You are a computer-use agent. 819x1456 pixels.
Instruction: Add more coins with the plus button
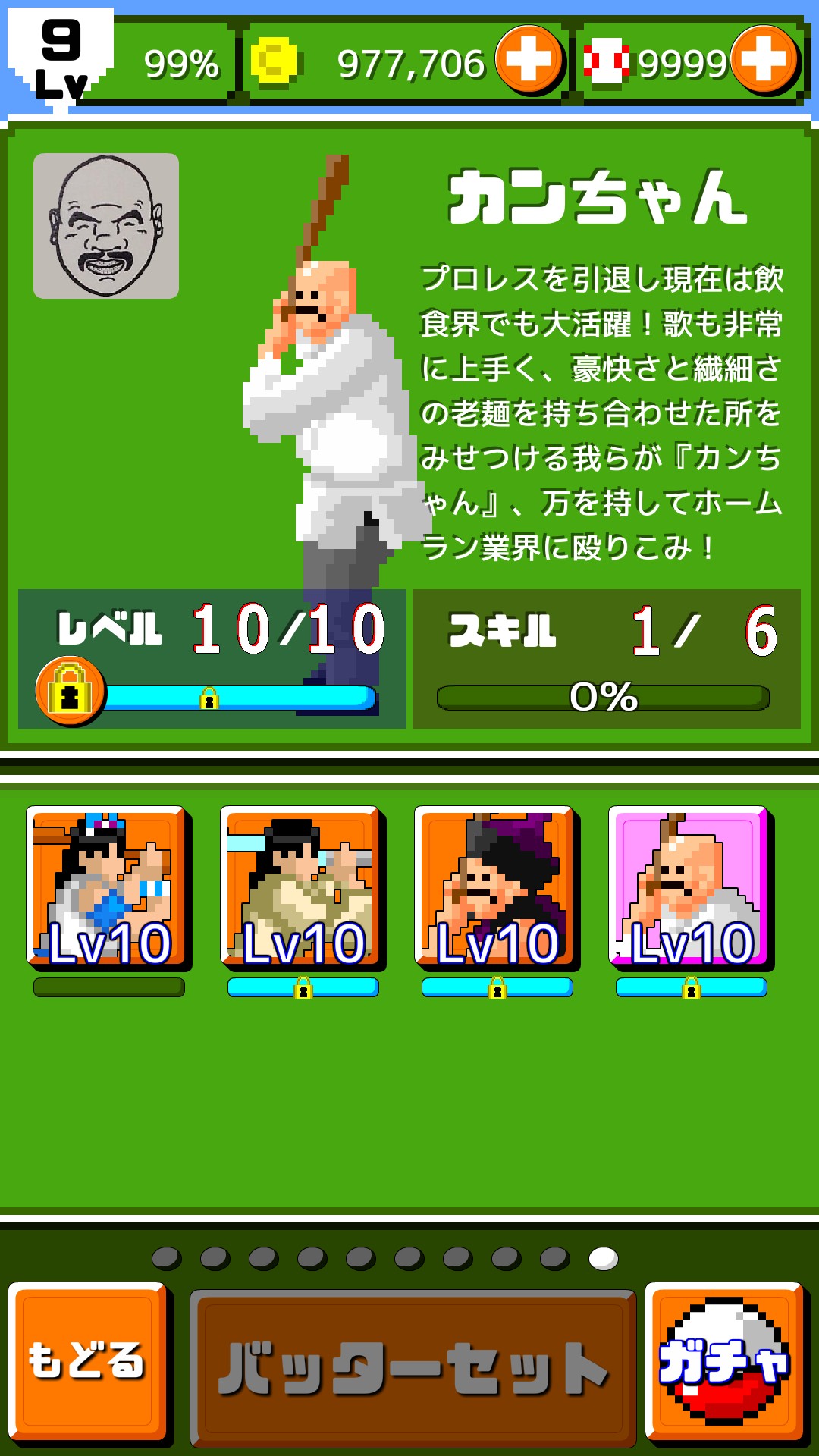point(529,59)
